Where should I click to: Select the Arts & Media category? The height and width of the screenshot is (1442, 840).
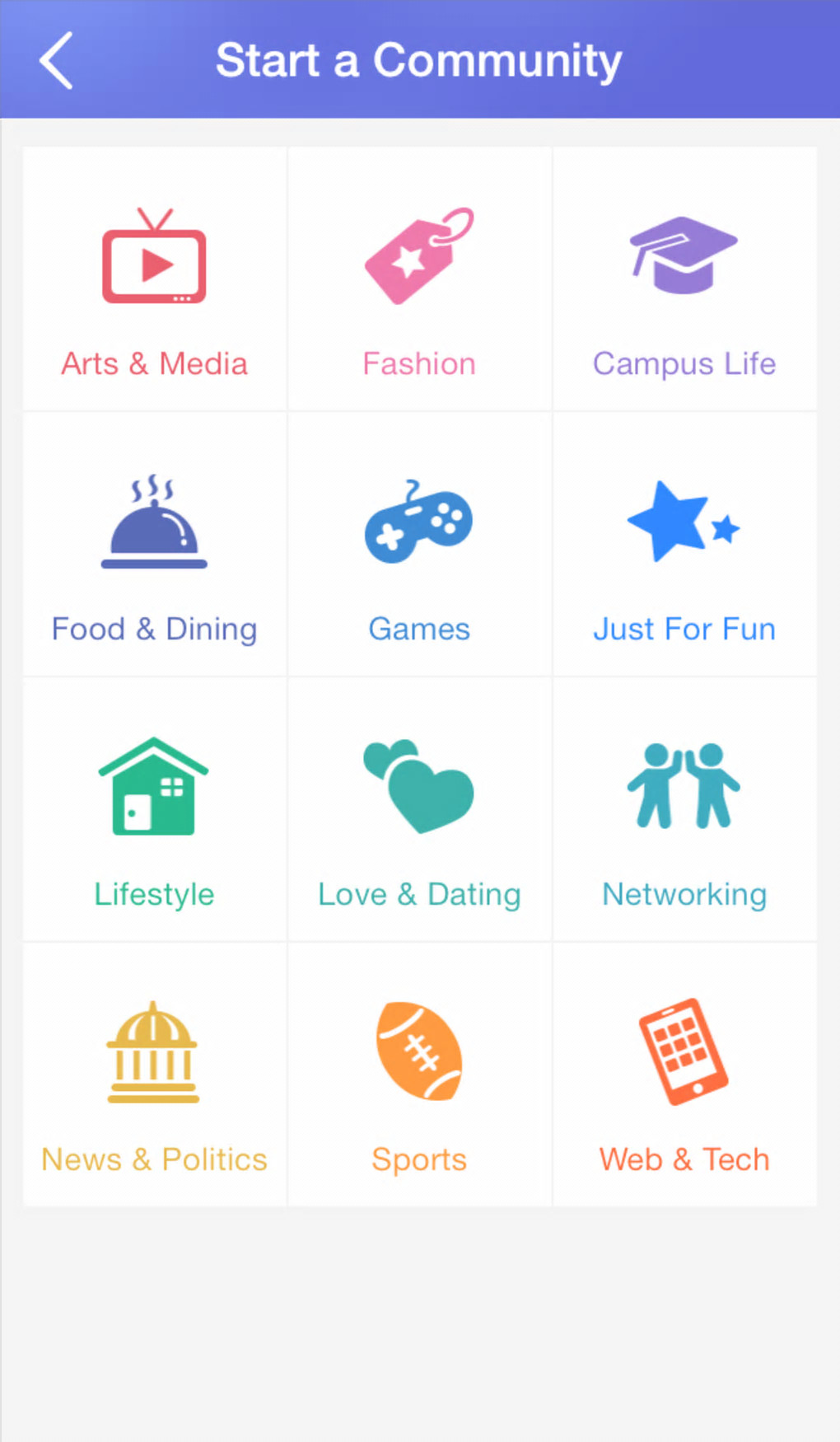point(155,279)
